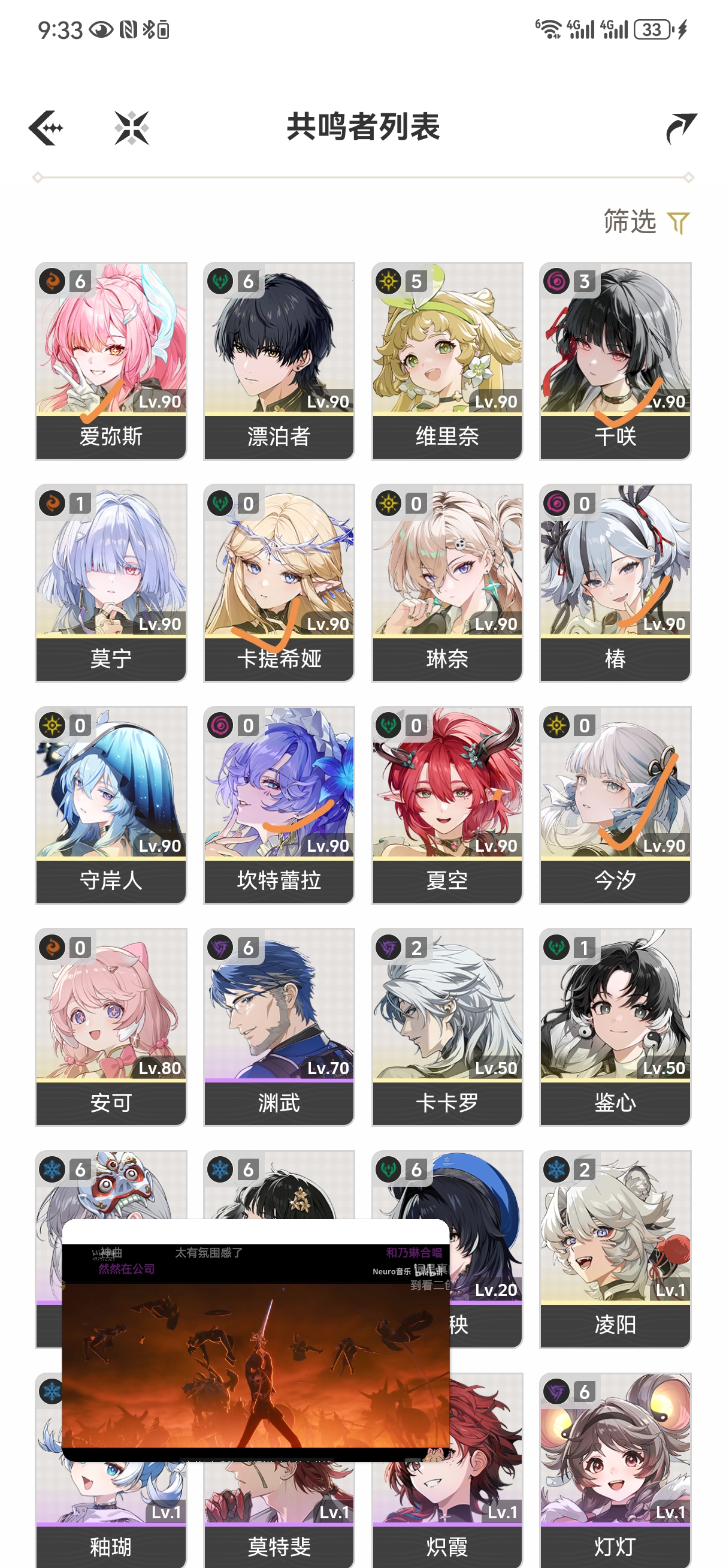Open 千咲 resonator card

[x=615, y=360]
